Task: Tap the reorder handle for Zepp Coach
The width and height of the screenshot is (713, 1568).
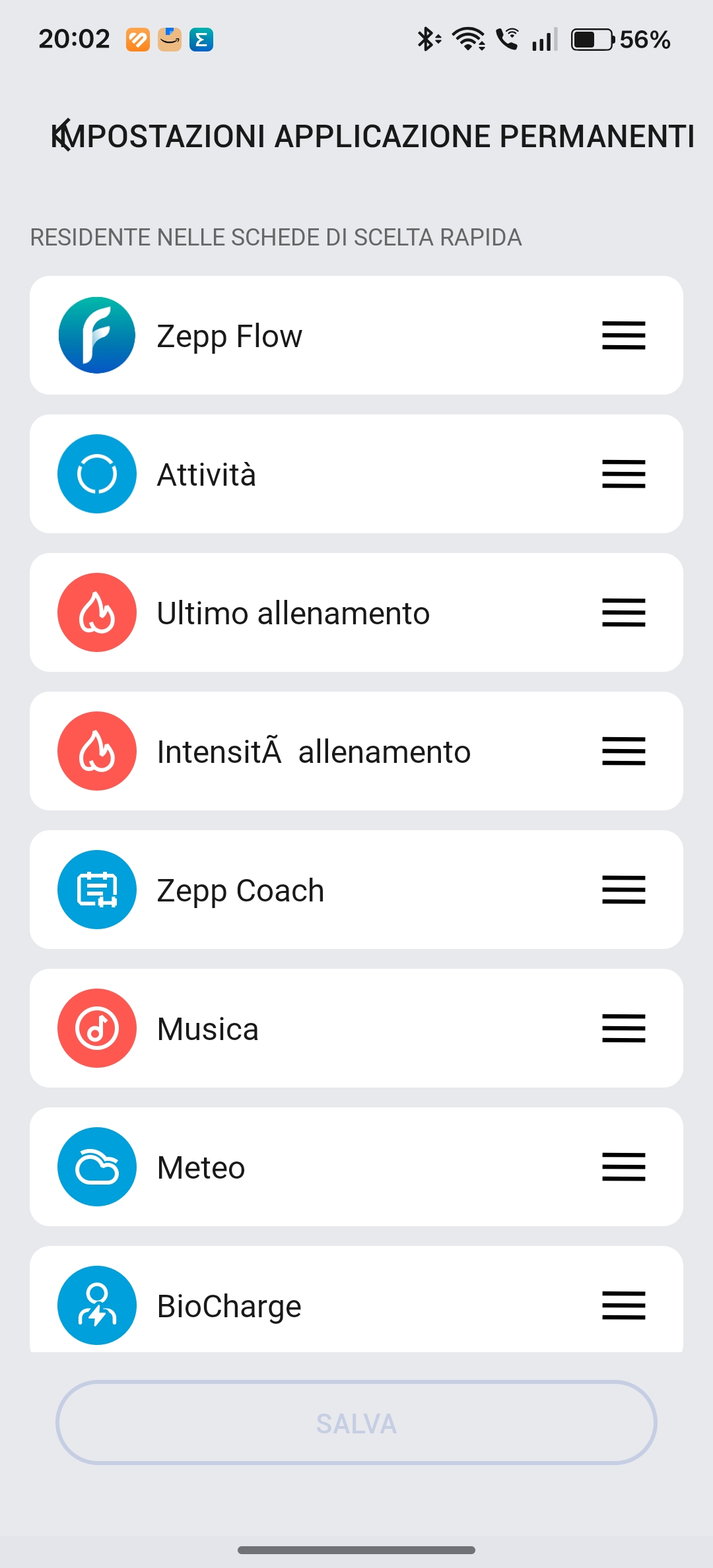Action: tap(623, 890)
